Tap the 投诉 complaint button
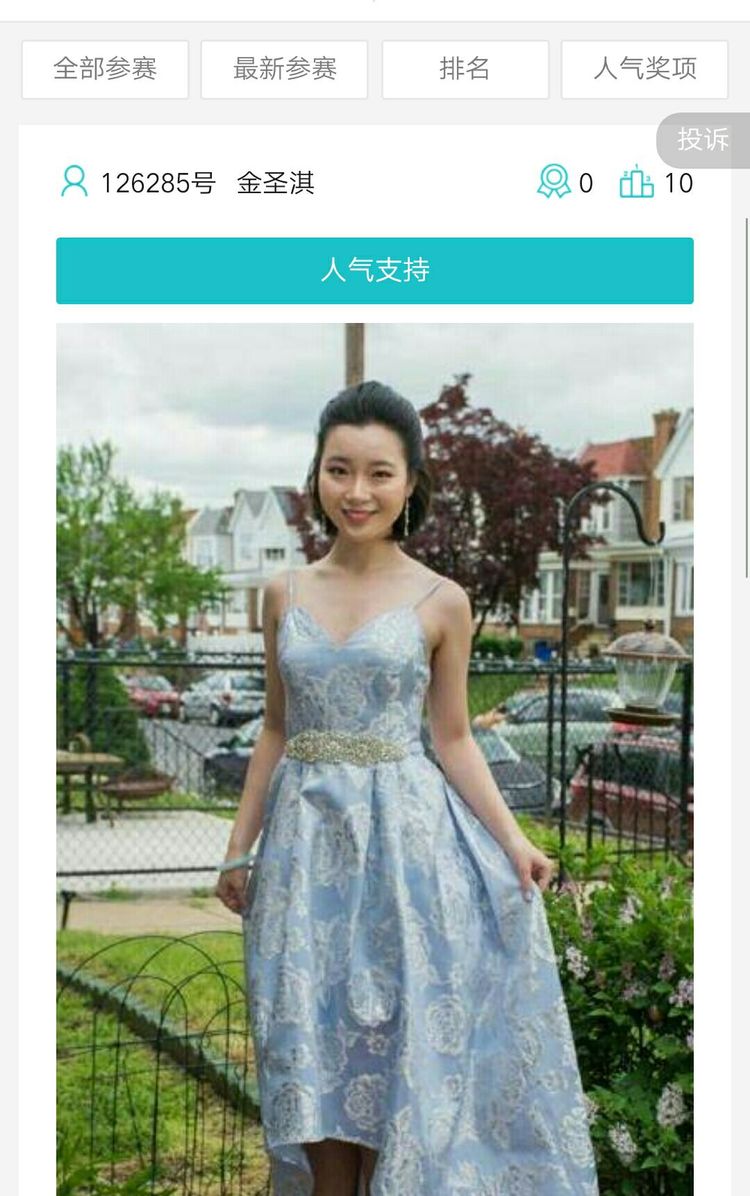 [x=703, y=140]
